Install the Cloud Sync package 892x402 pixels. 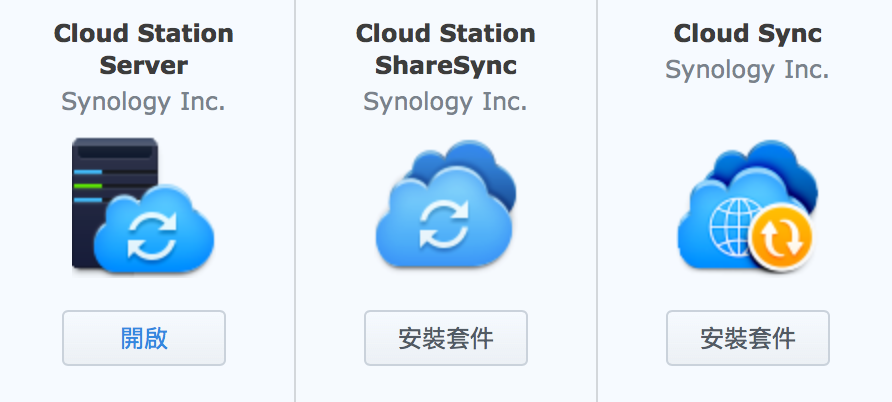747,338
